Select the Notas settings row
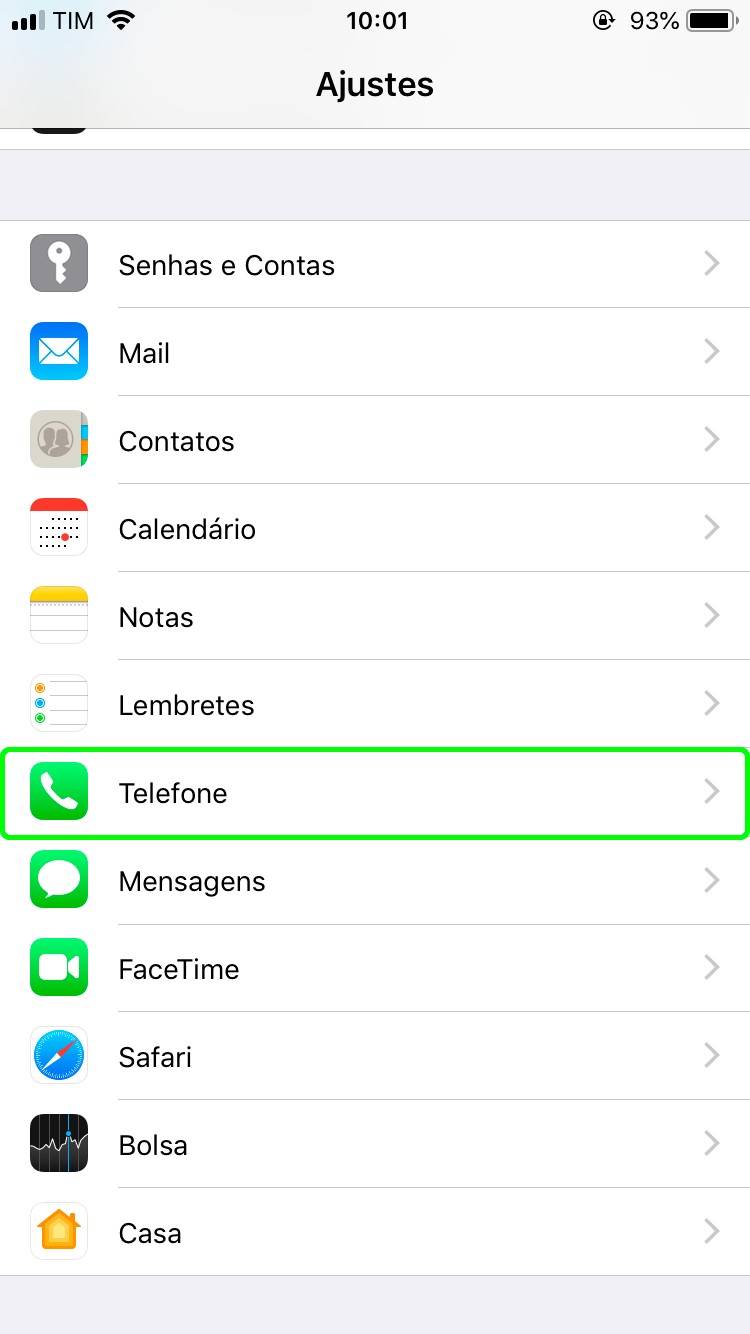The image size is (750, 1334). (x=375, y=617)
